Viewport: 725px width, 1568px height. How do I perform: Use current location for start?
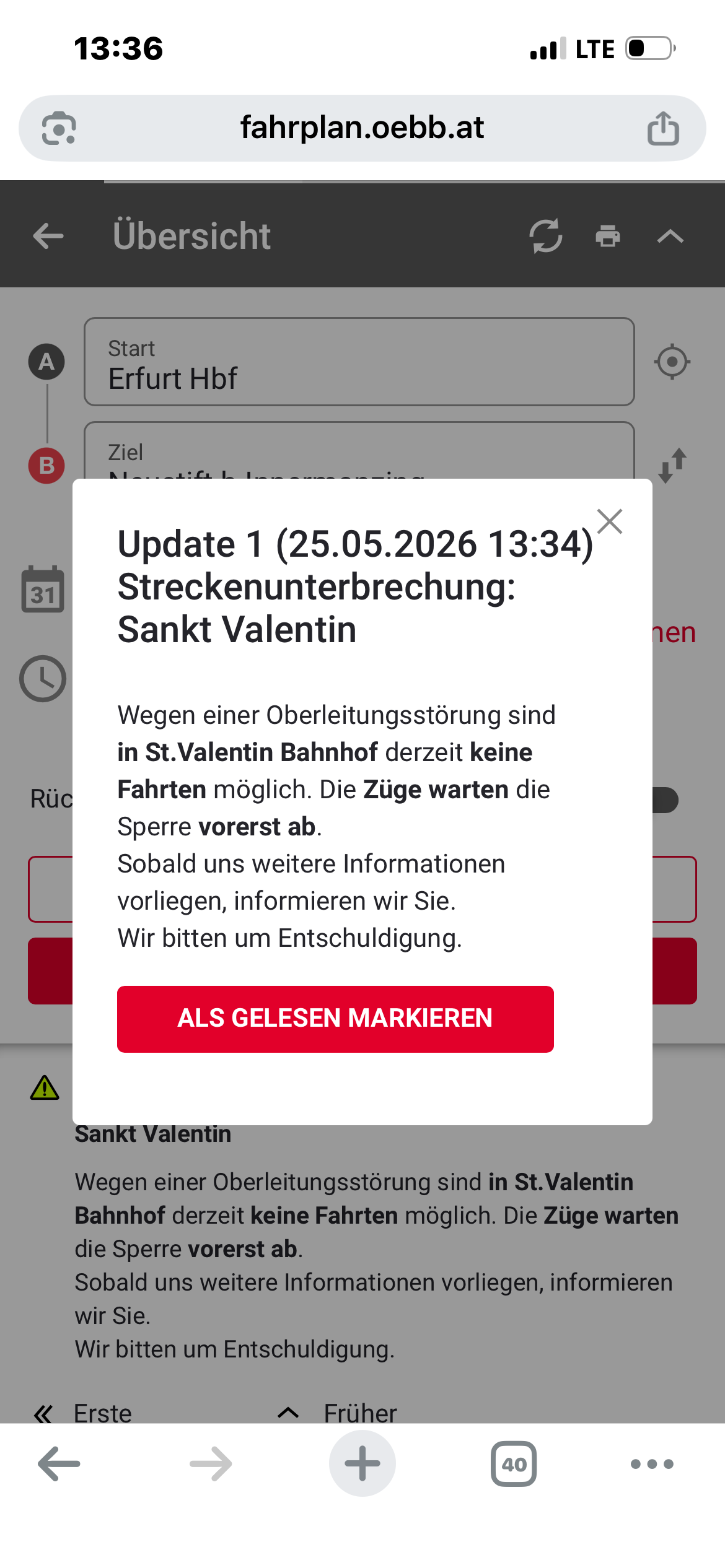point(672,362)
